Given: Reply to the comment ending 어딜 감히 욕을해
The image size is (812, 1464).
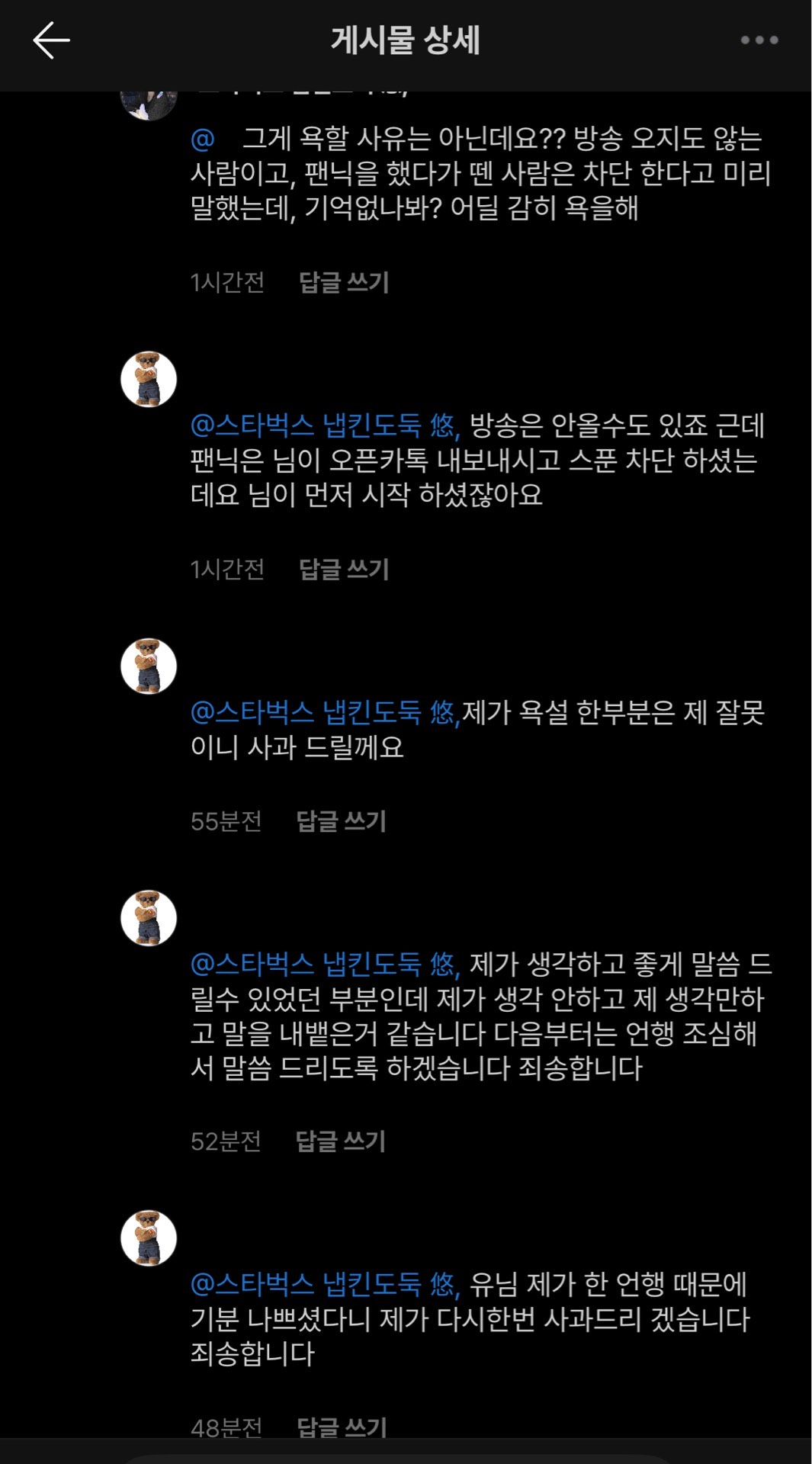Looking at the screenshot, I should point(343,283).
